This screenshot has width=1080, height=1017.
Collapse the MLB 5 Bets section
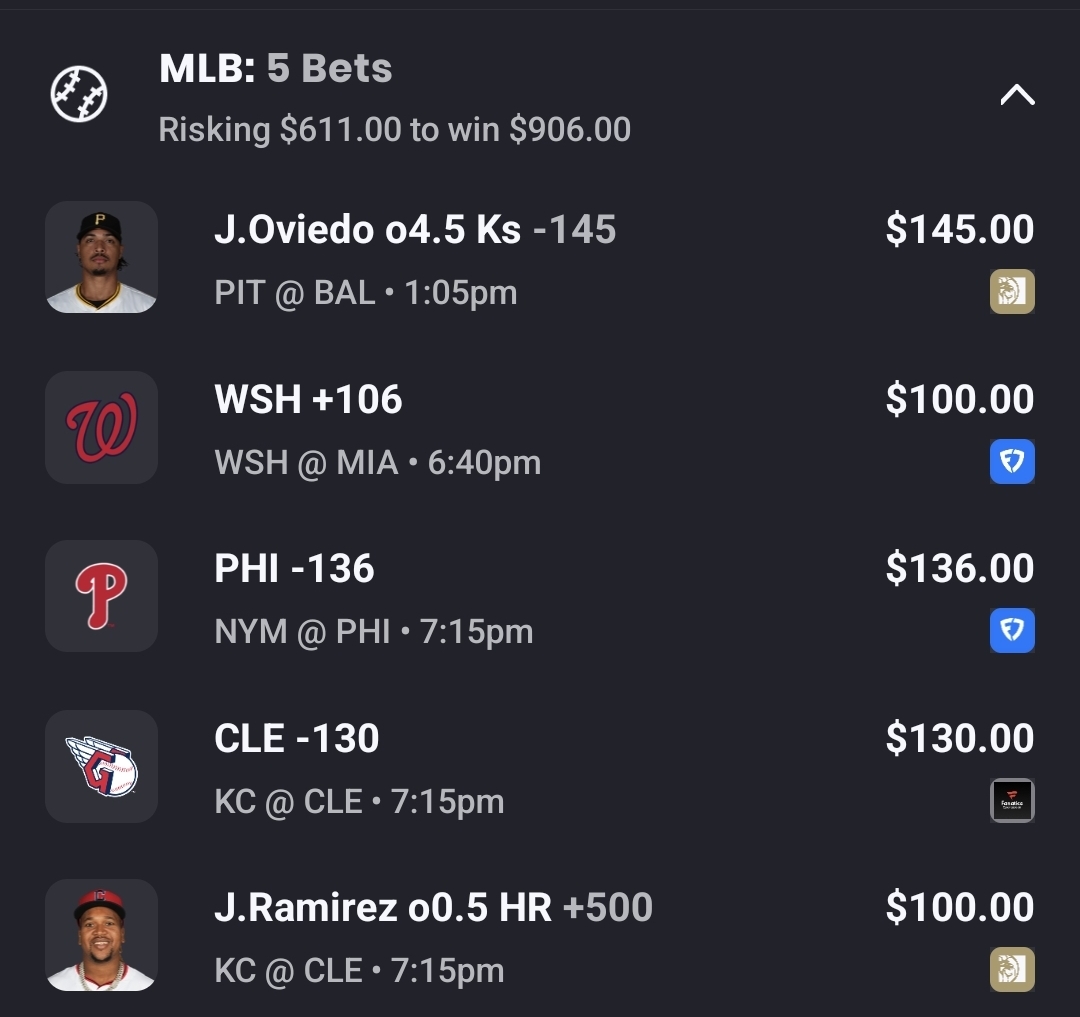click(1017, 96)
